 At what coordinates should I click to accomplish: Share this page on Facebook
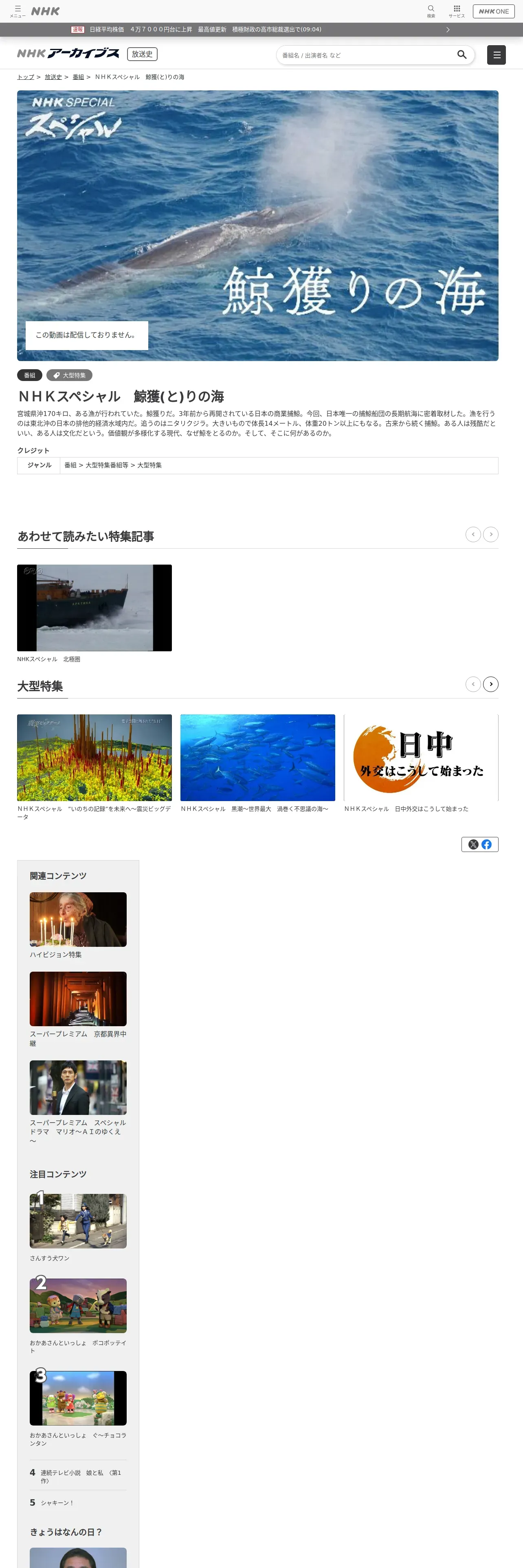pos(486,844)
